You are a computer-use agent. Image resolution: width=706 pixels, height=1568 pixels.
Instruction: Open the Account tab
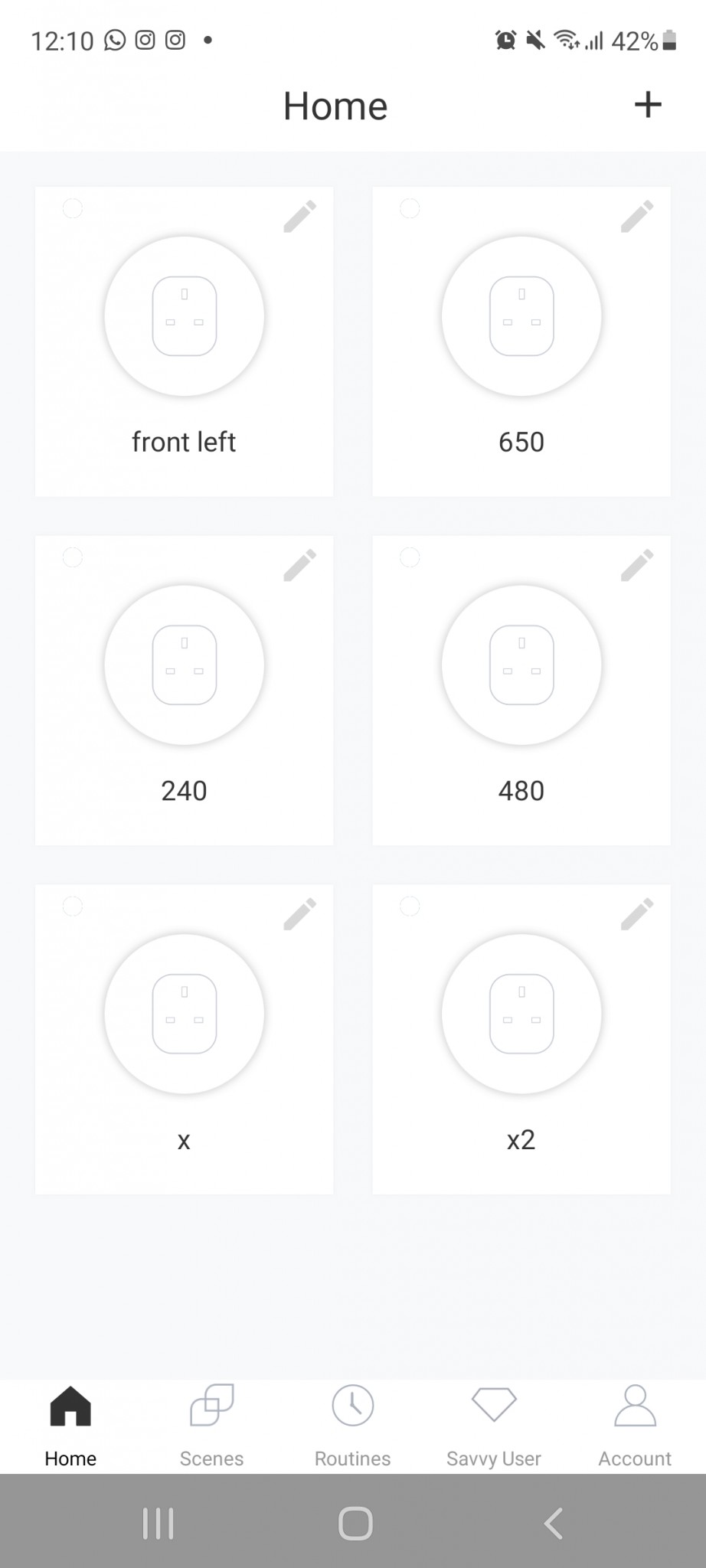(635, 1426)
